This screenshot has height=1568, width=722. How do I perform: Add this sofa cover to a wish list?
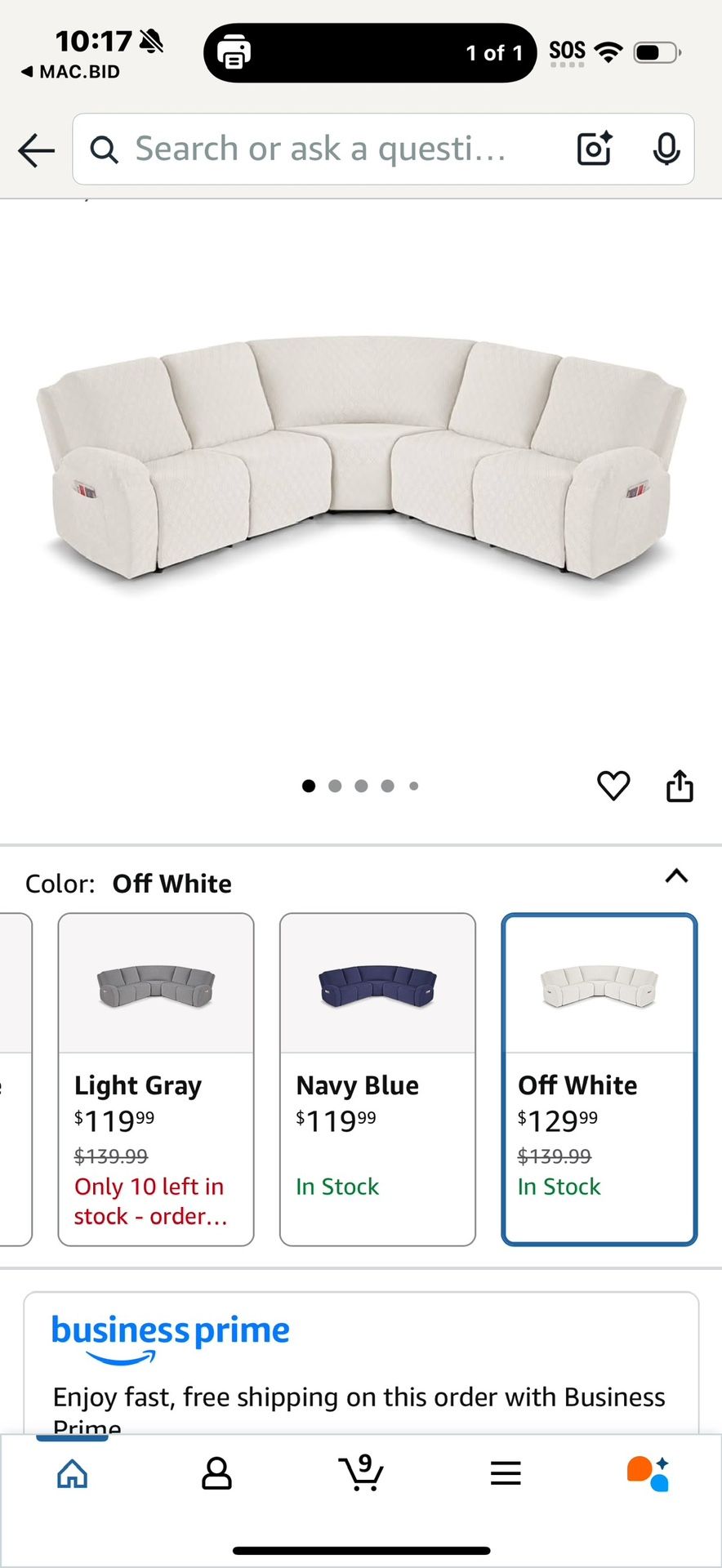(x=613, y=786)
